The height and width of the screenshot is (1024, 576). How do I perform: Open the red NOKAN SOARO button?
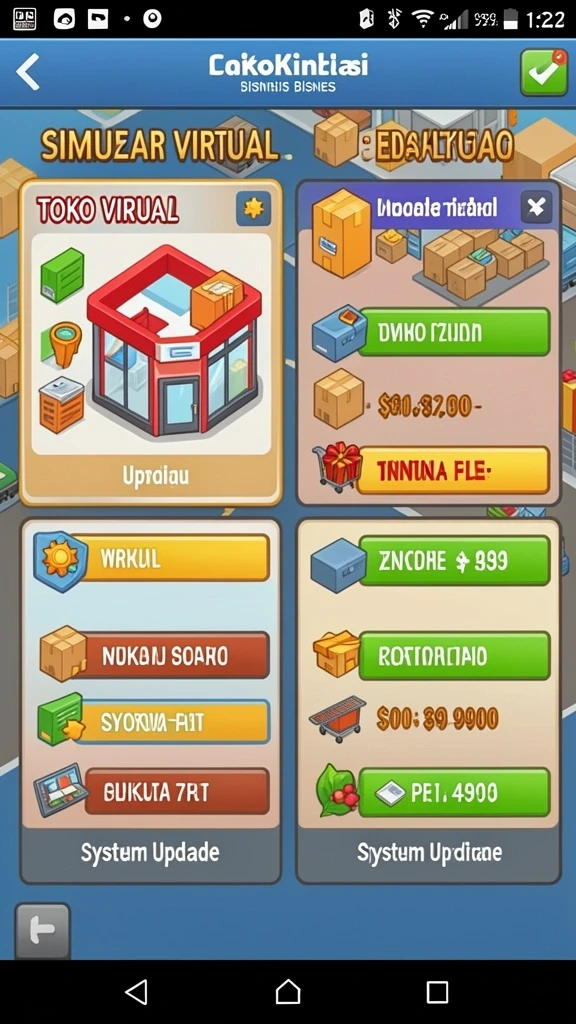[x=174, y=655]
